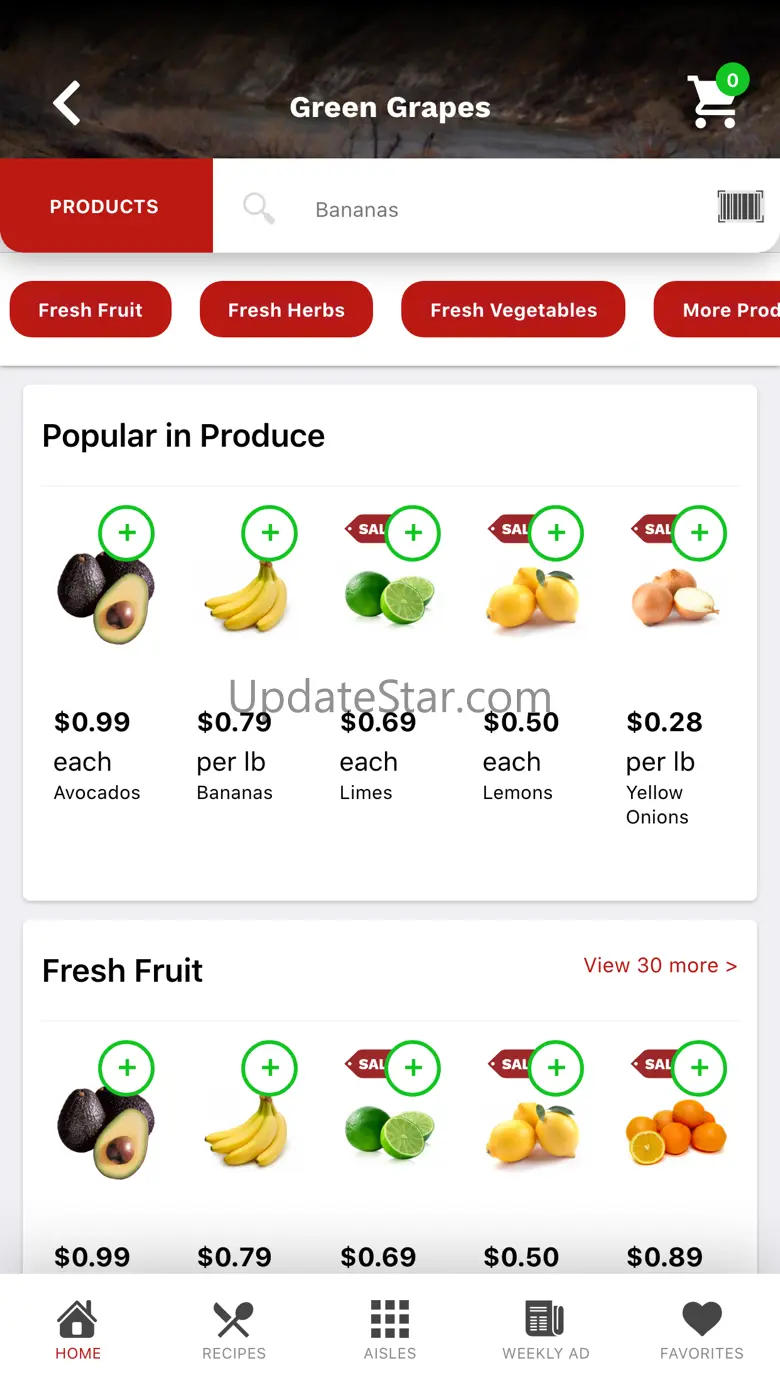Add Limes in Popular in Produce

[413, 533]
